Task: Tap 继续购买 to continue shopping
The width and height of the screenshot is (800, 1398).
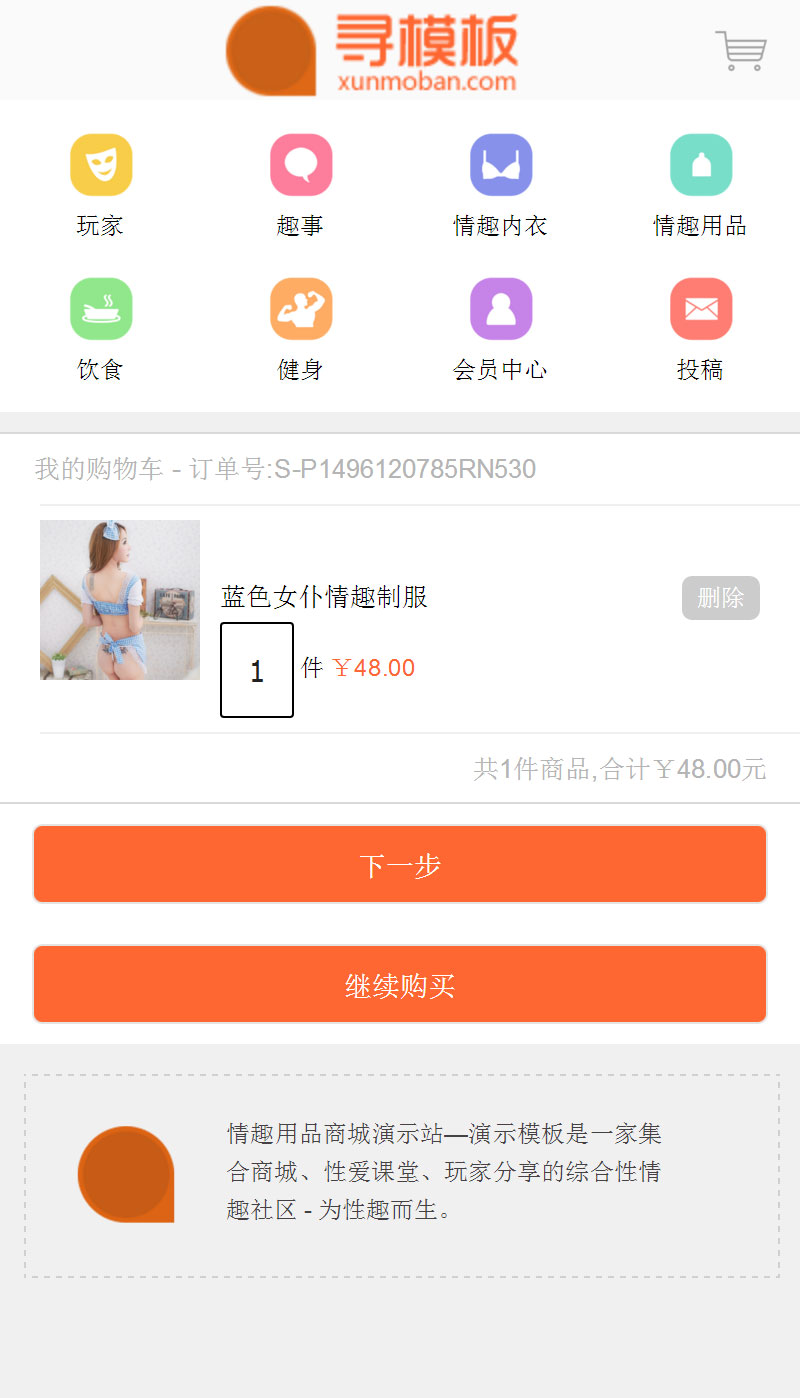Action: pos(400,984)
